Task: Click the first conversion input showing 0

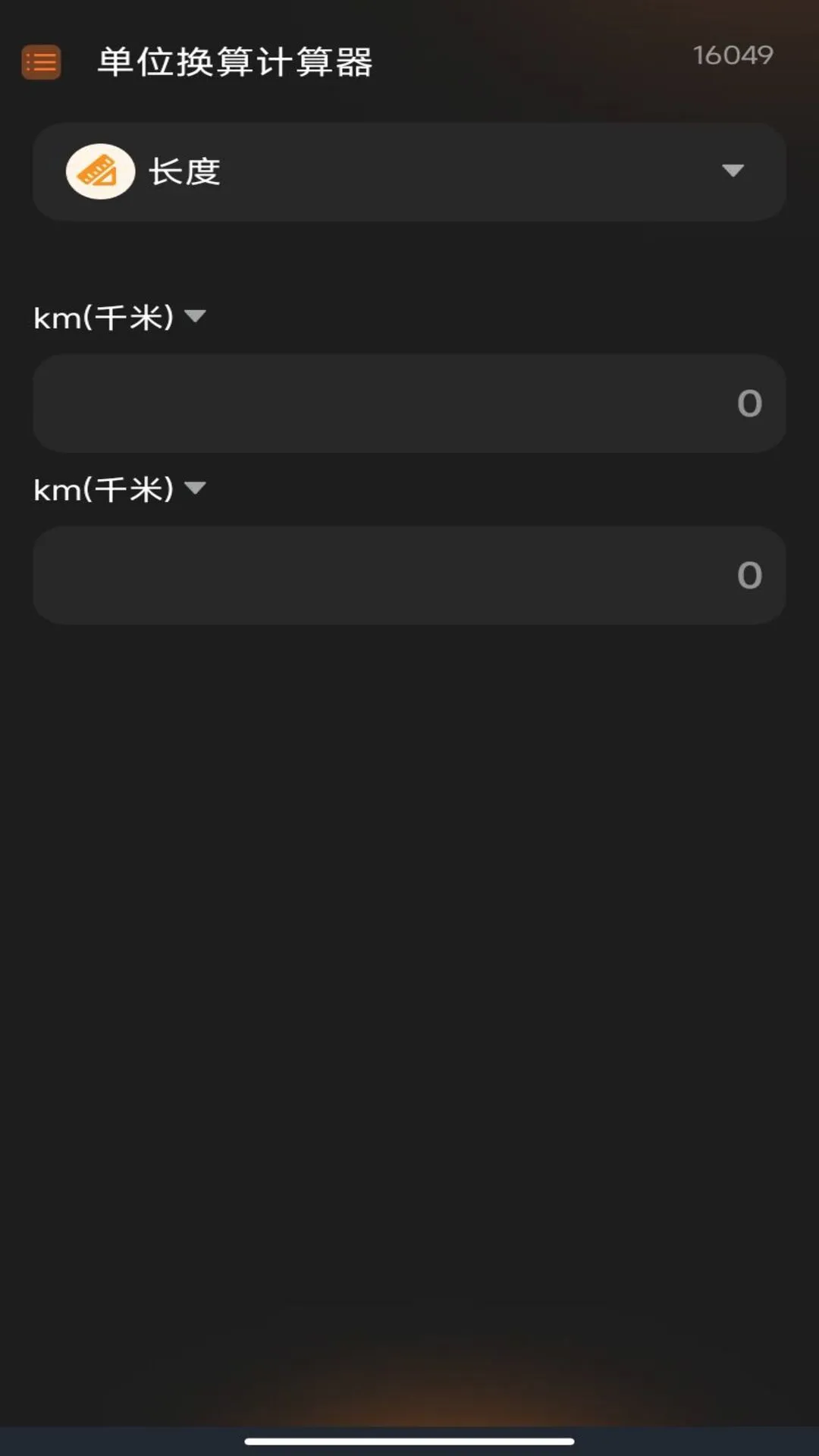Action: (x=409, y=403)
